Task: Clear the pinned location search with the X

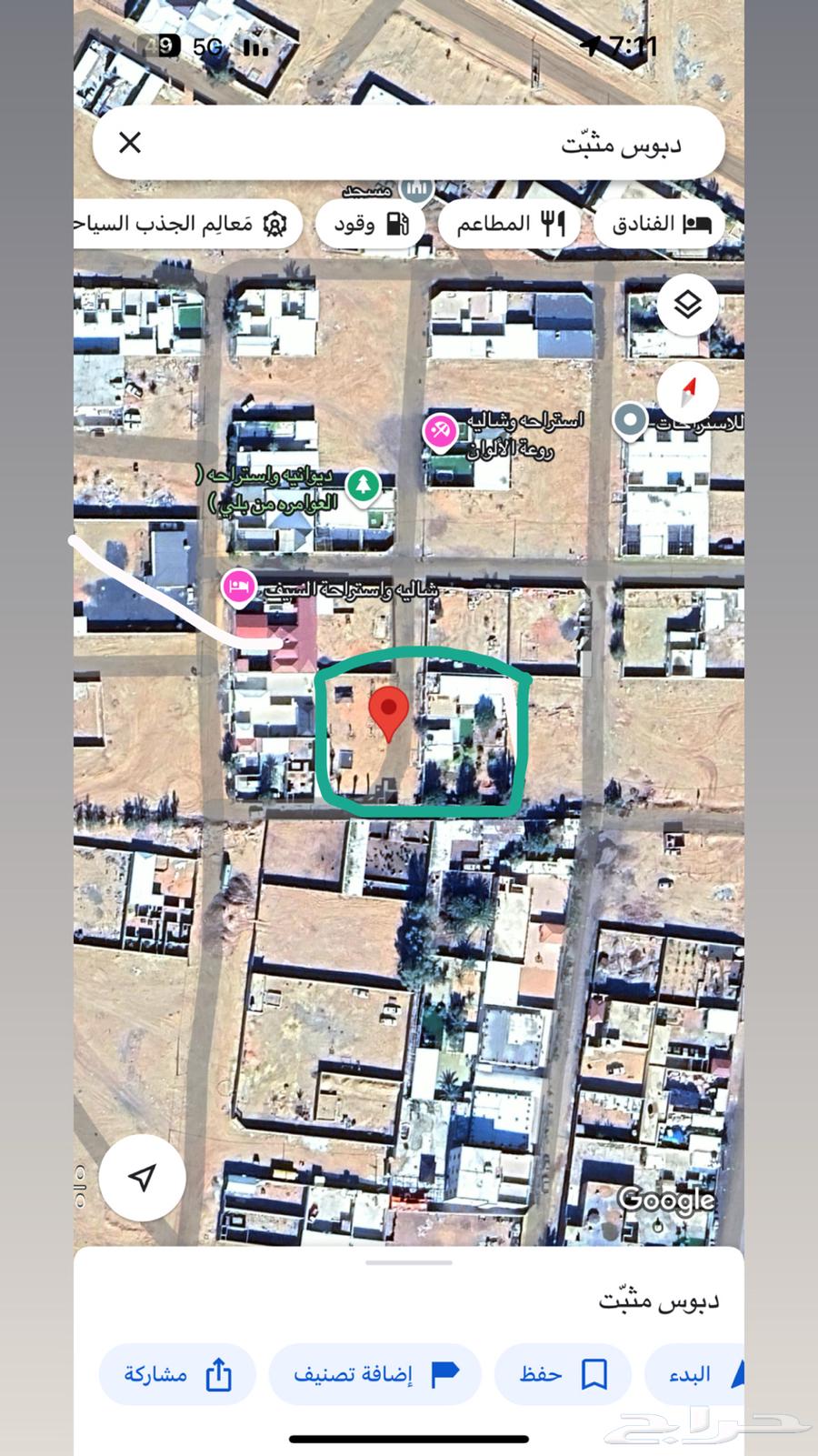Action: tap(131, 143)
